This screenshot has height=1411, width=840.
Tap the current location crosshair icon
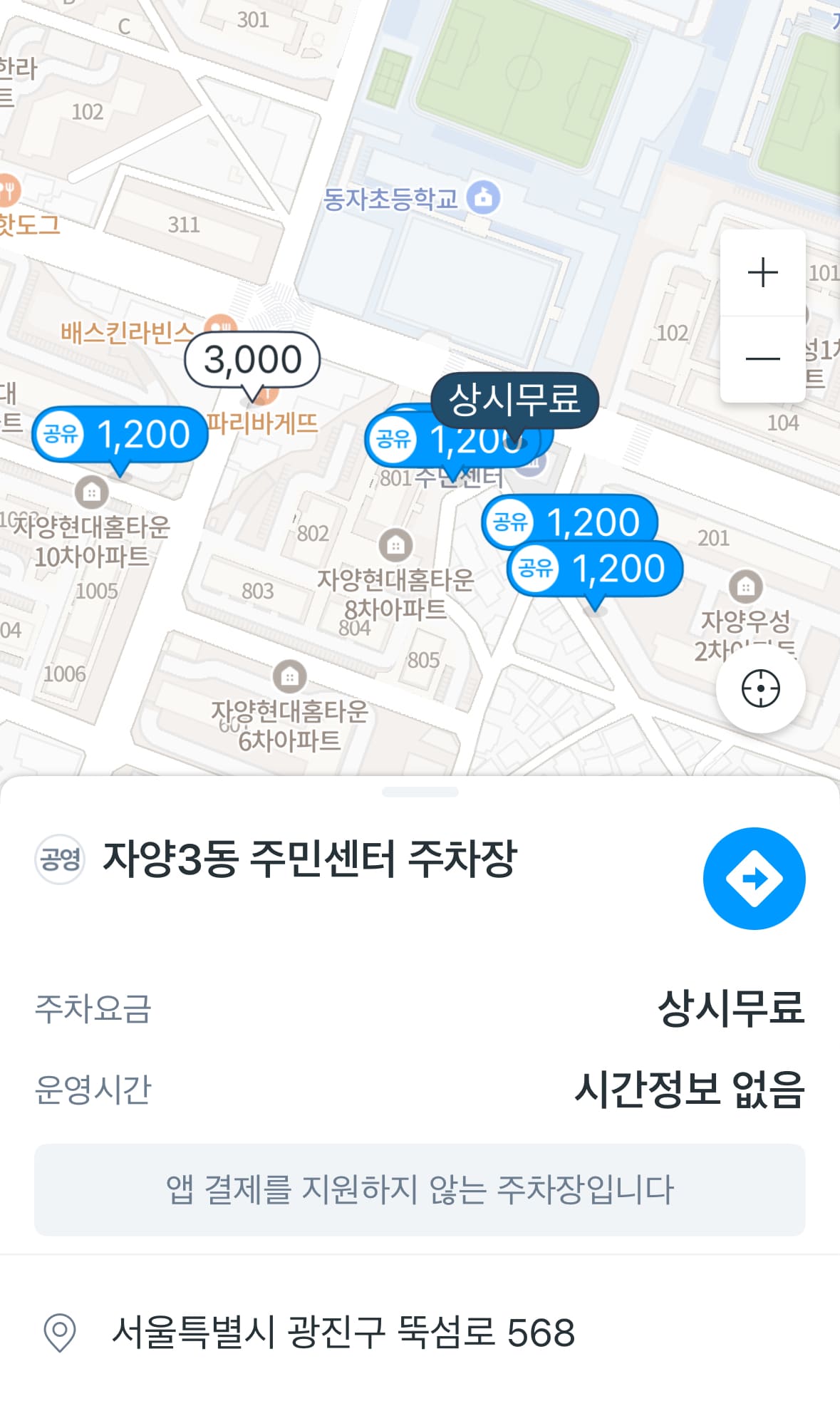[x=760, y=686]
